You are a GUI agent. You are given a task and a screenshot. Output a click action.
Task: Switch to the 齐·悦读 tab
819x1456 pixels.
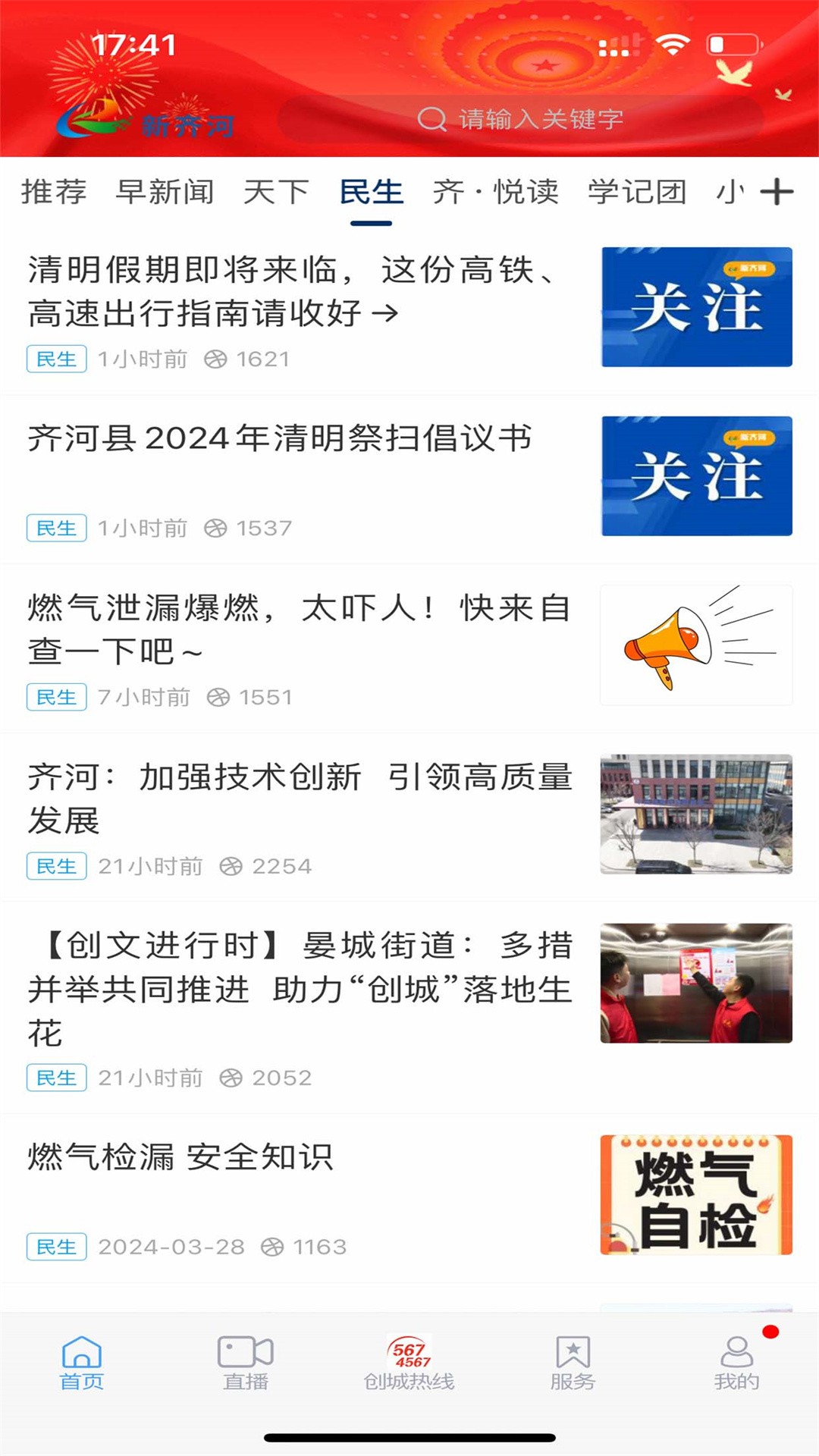[497, 192]
